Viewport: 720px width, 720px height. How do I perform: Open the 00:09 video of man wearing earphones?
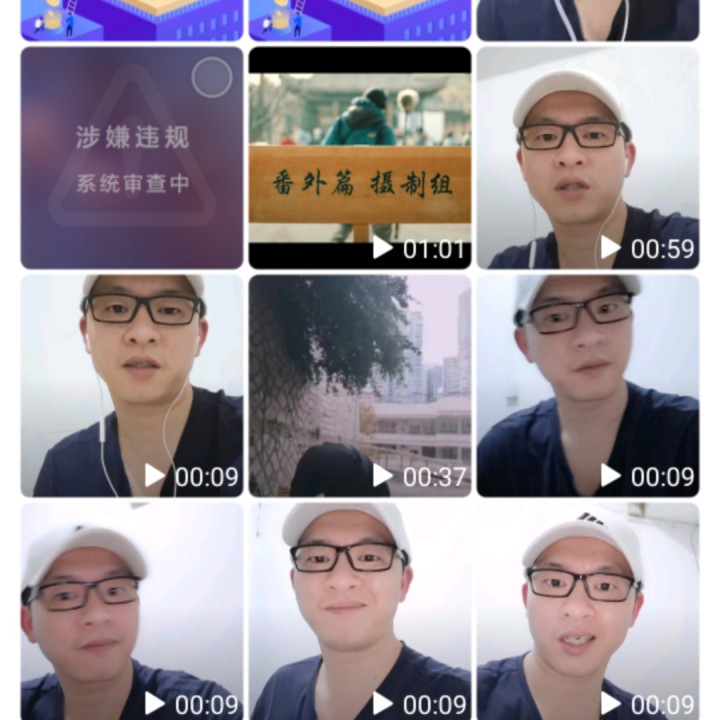[132, 385]
